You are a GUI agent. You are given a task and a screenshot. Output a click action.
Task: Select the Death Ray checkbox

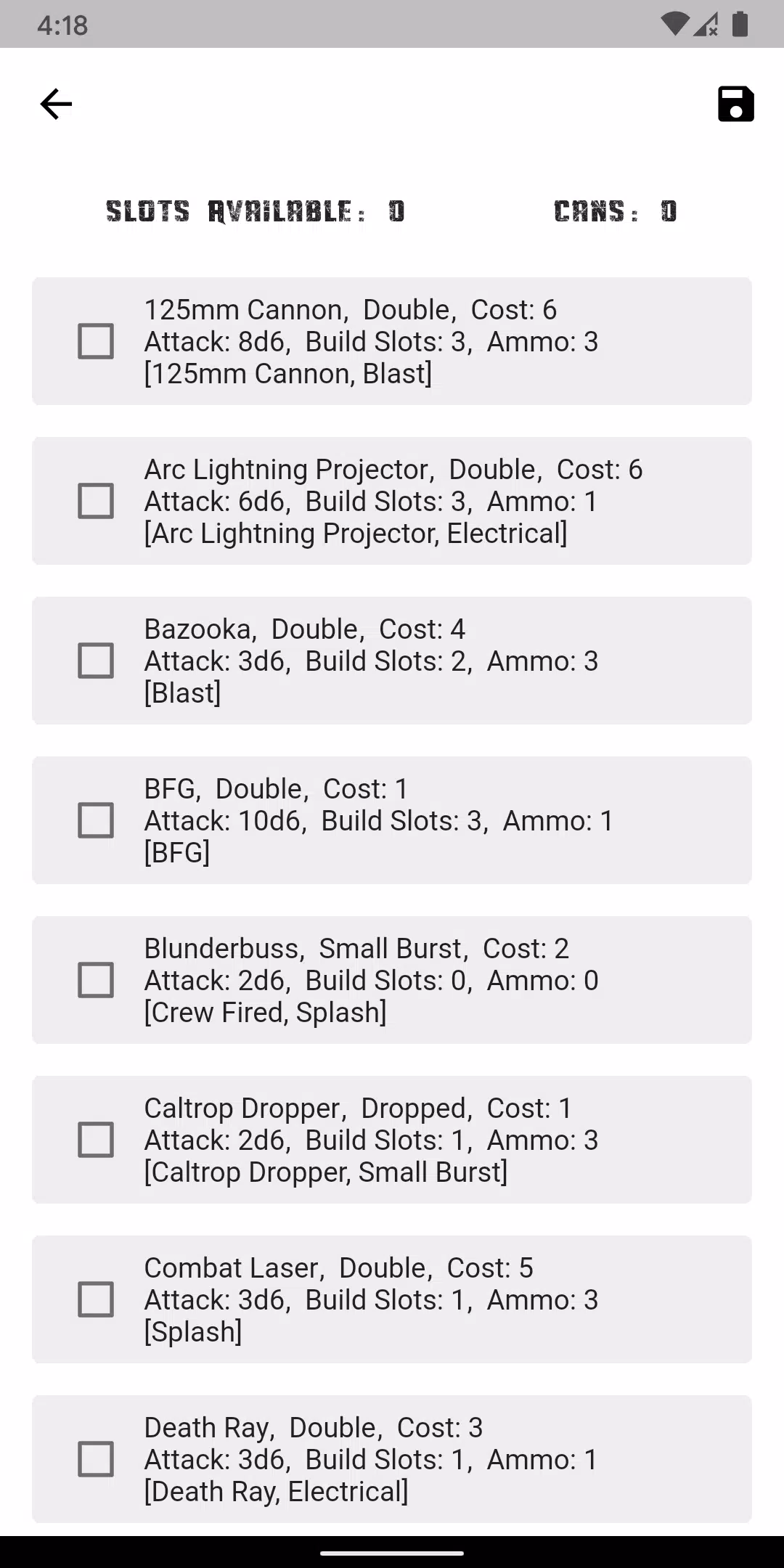96,1459
